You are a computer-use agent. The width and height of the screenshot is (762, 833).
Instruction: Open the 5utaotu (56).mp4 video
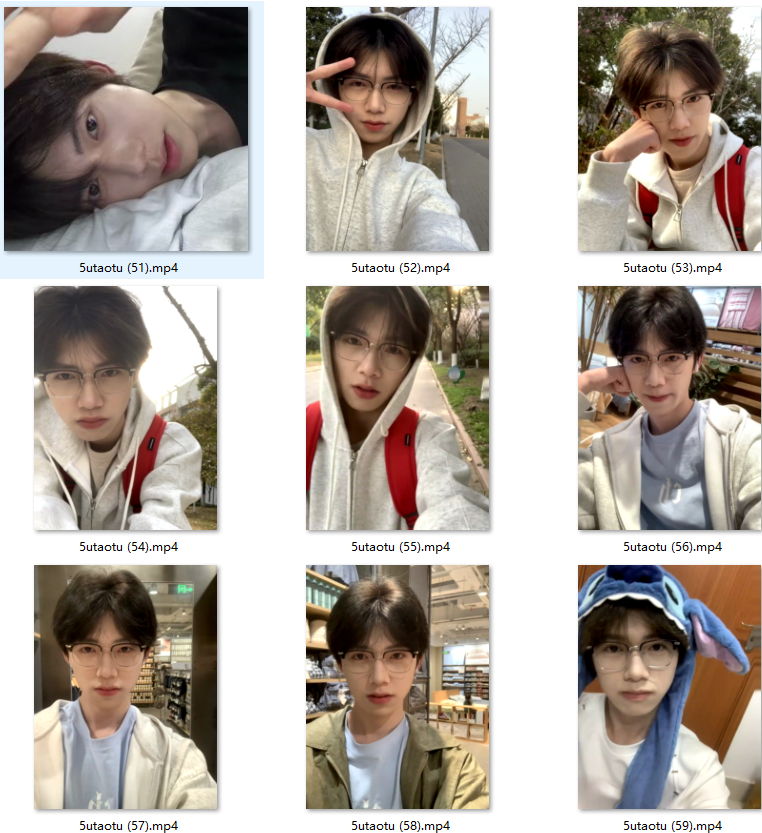[670, 408]
